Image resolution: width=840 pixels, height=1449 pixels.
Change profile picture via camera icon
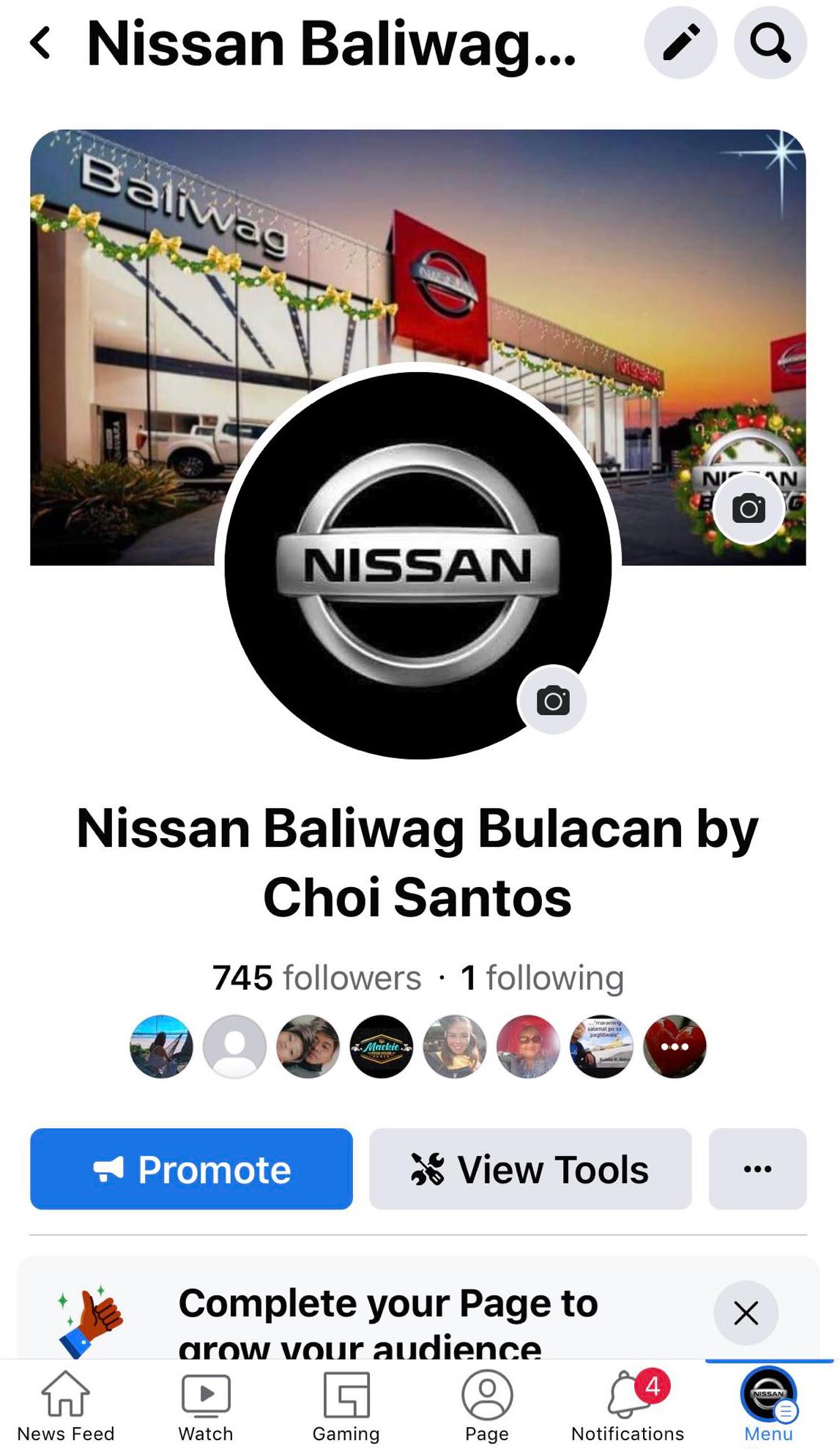(553, 701)
